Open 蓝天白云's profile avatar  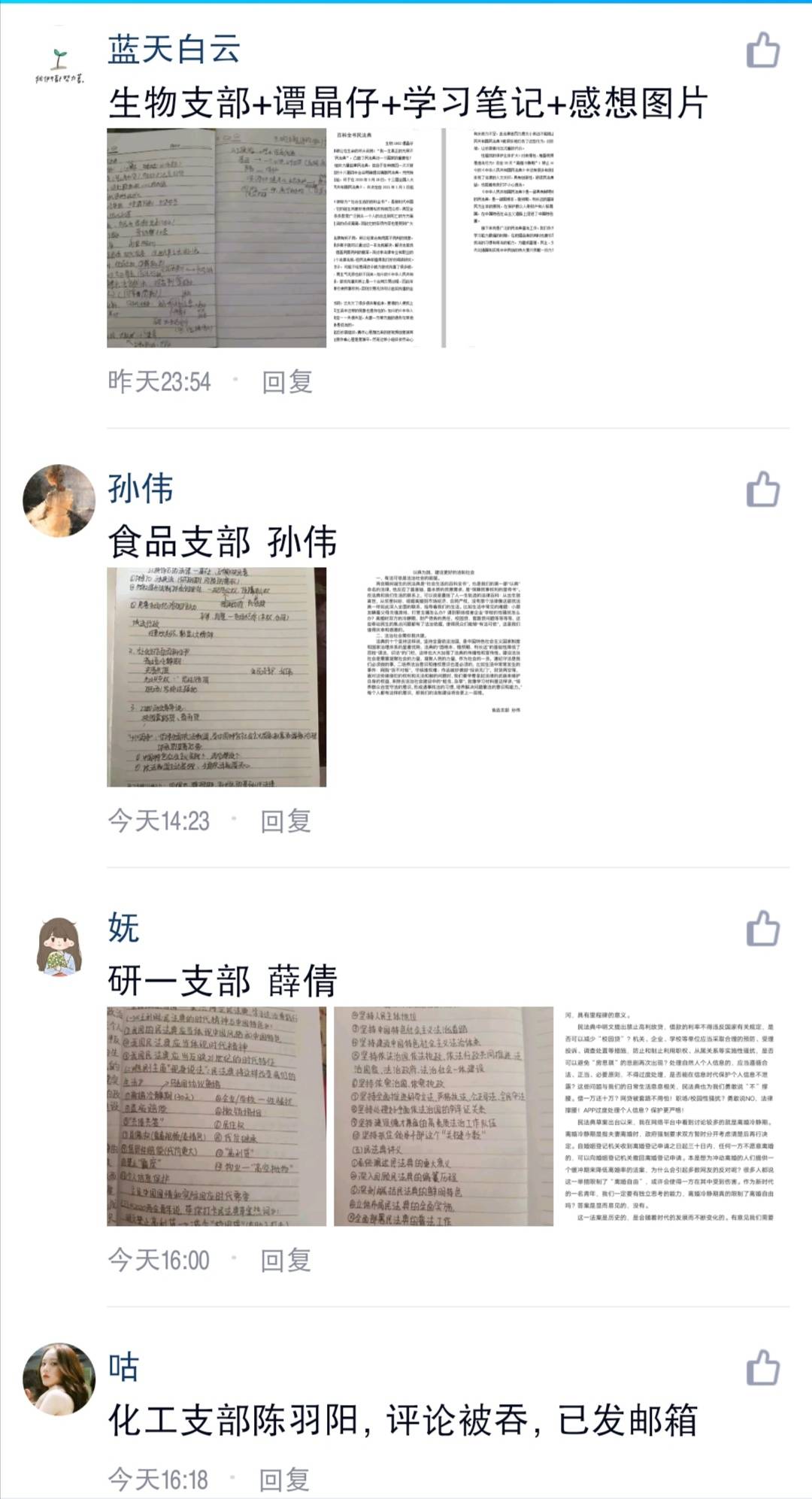click(x=59, y=64)
